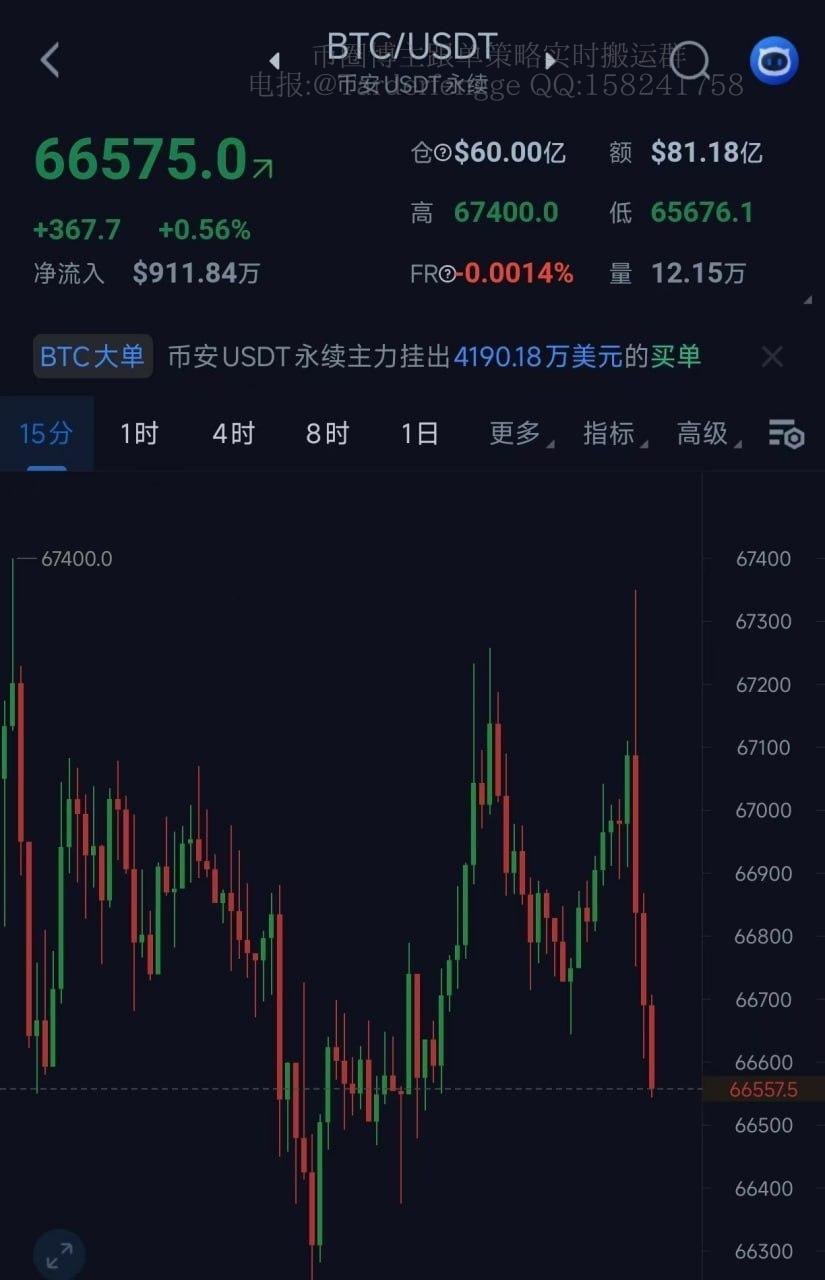The image size is (825, 1280).
Task: Go back using the top-left arrow
Action: coord(50,60)
